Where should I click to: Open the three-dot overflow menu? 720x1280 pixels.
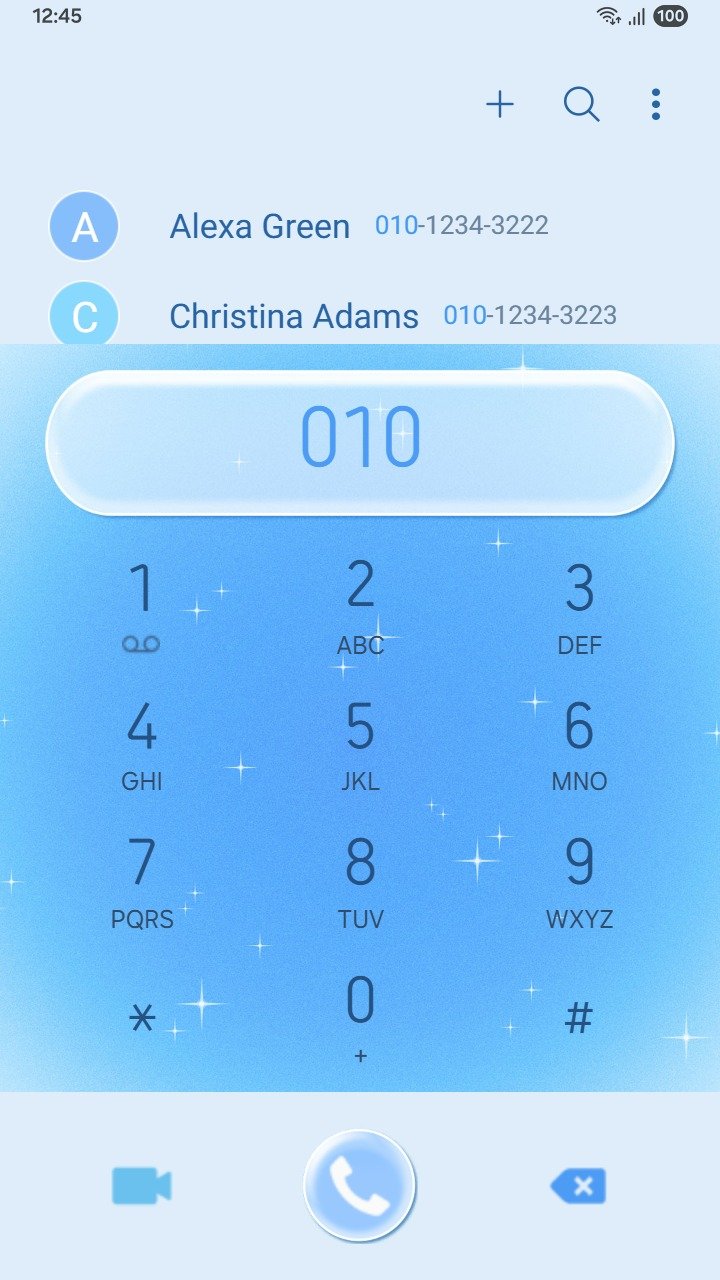pos(655,104)
